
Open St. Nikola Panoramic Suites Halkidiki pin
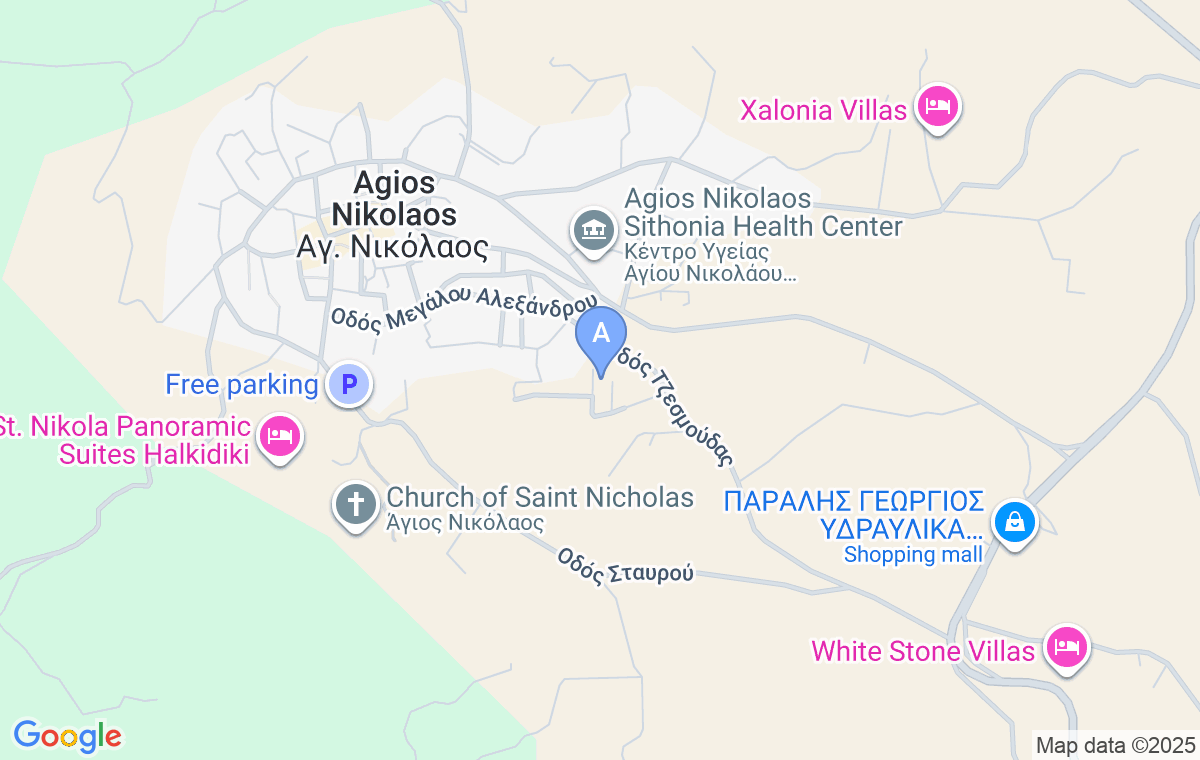click(280, 436)
